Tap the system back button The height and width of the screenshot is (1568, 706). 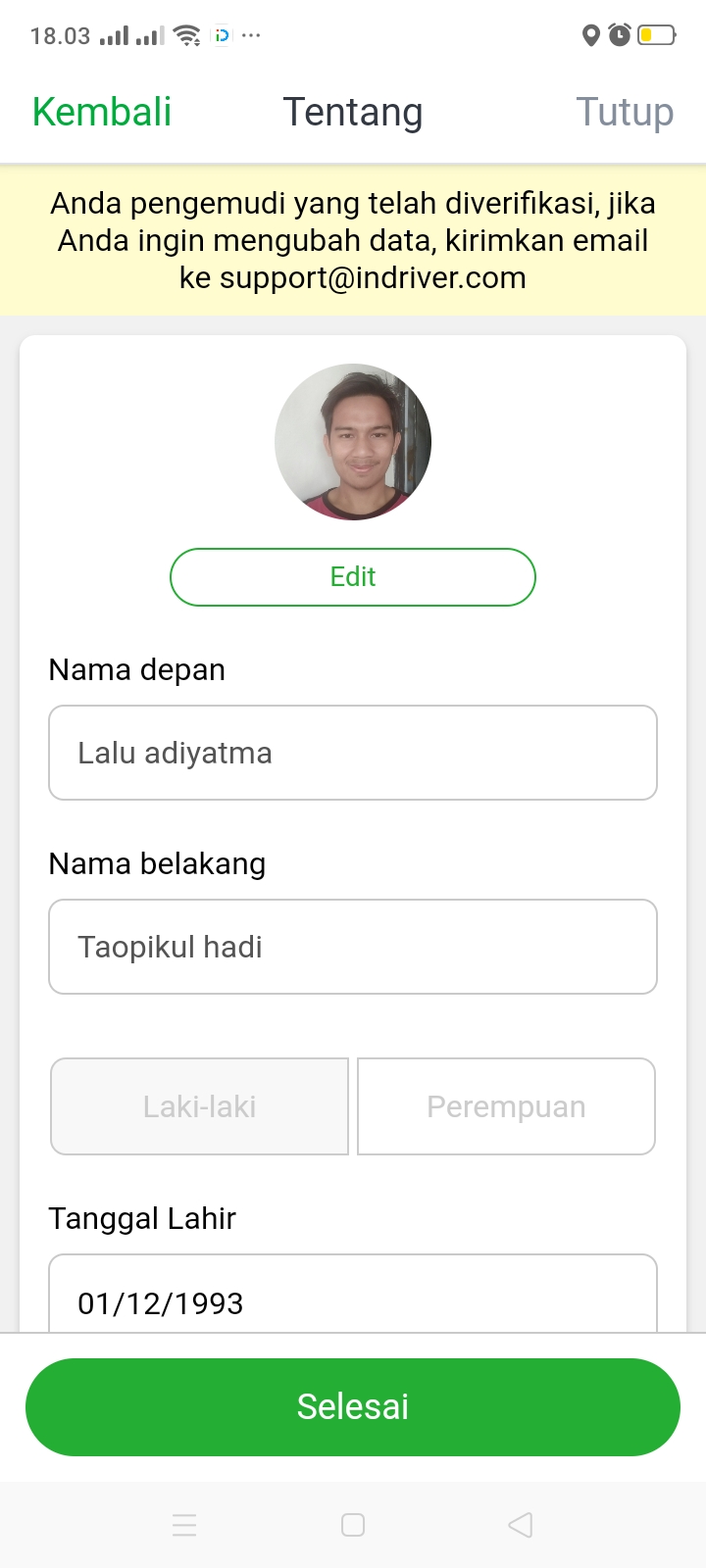tap(521, 1525)
